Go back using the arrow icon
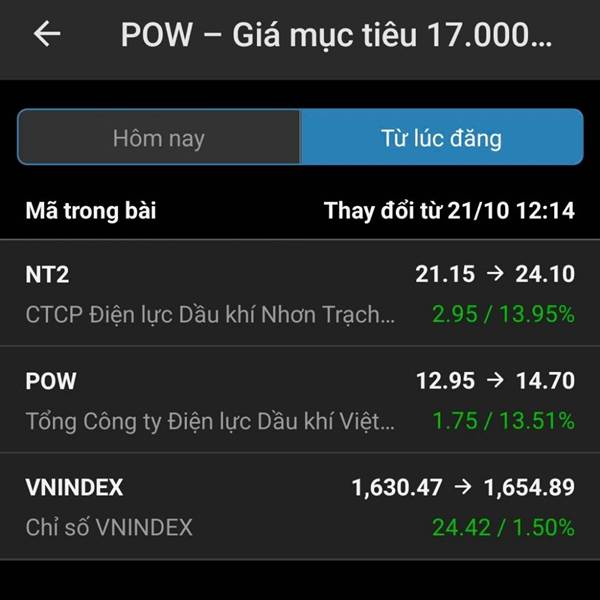The image size is (600, 600). click(47, 34)
